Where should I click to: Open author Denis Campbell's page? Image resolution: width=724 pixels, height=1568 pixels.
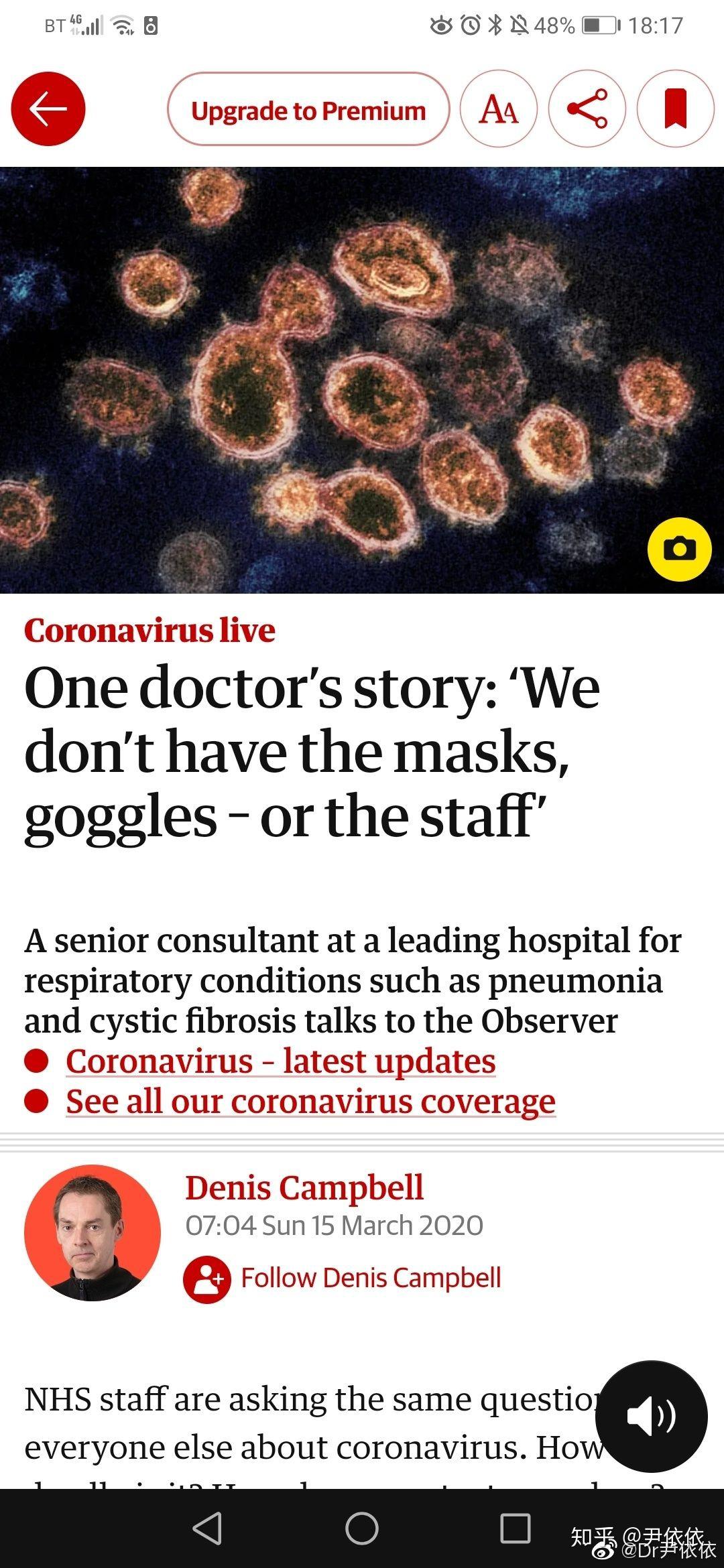coord(304,1189)
